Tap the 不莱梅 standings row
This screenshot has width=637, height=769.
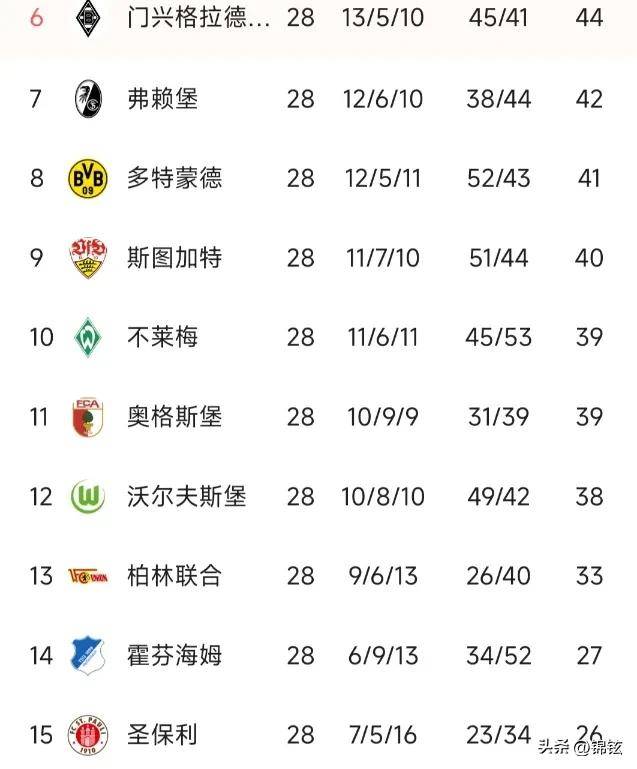click(x=163, y=337)
